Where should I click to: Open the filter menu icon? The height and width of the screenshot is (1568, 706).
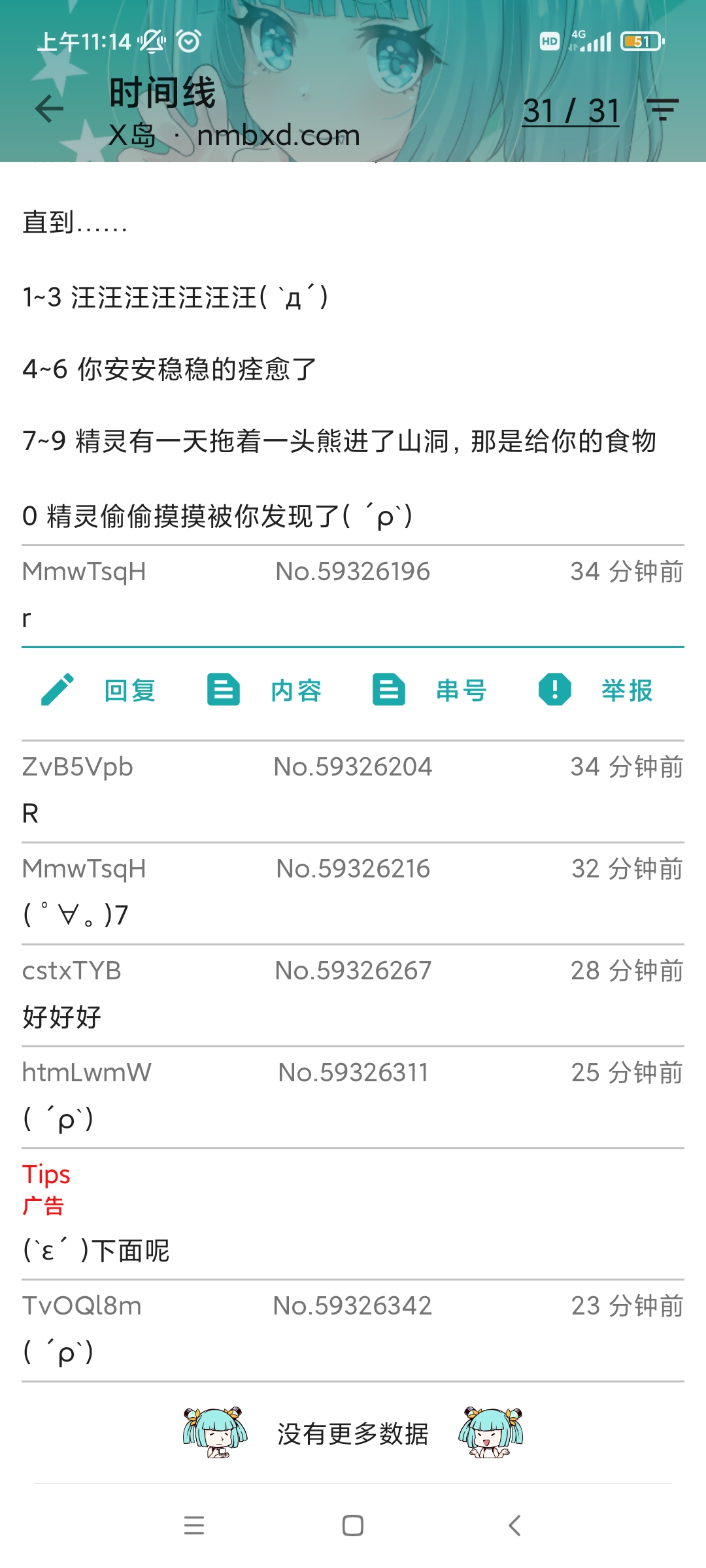point(663,110)
